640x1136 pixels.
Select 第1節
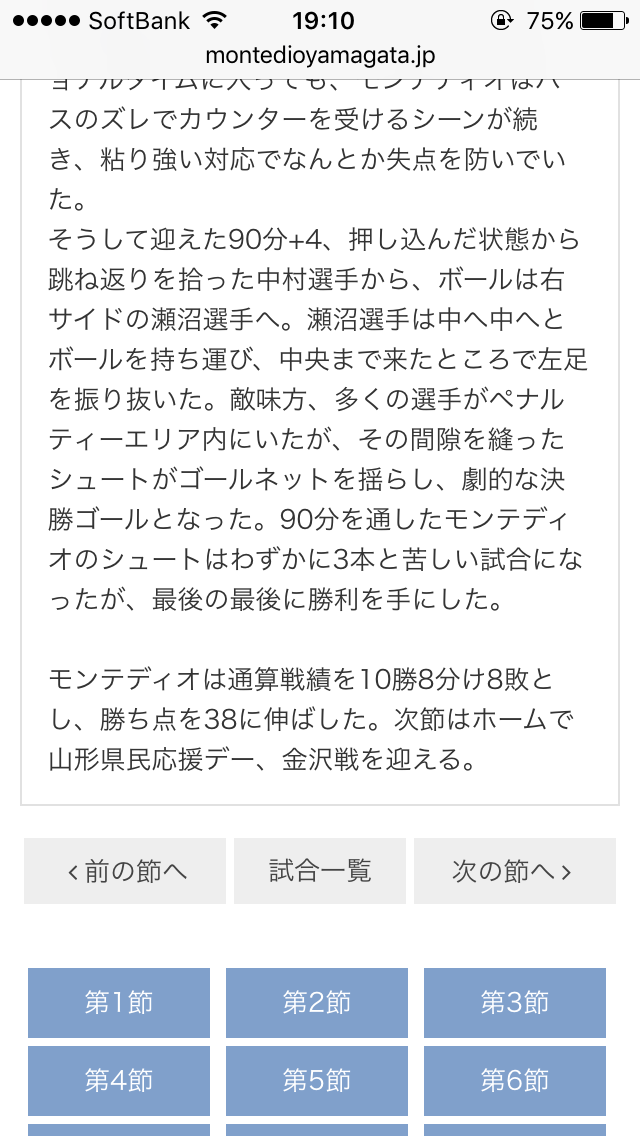click(119, 1003)
